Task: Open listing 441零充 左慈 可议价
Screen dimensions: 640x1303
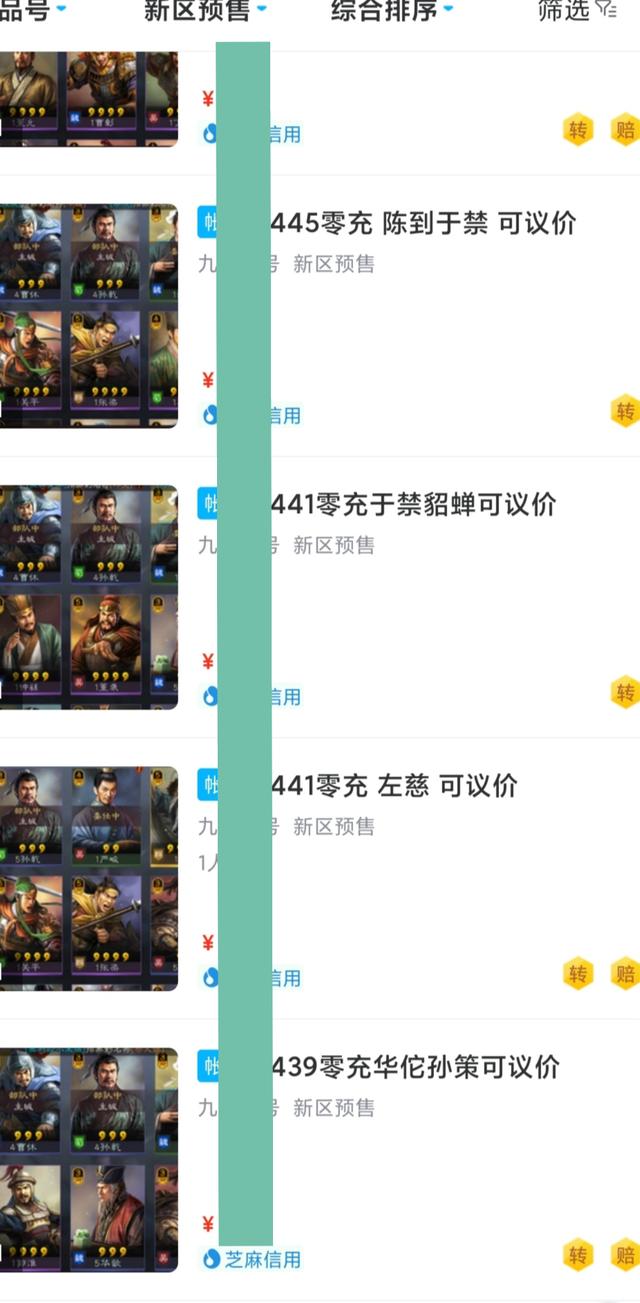Action: pos(394,785)
